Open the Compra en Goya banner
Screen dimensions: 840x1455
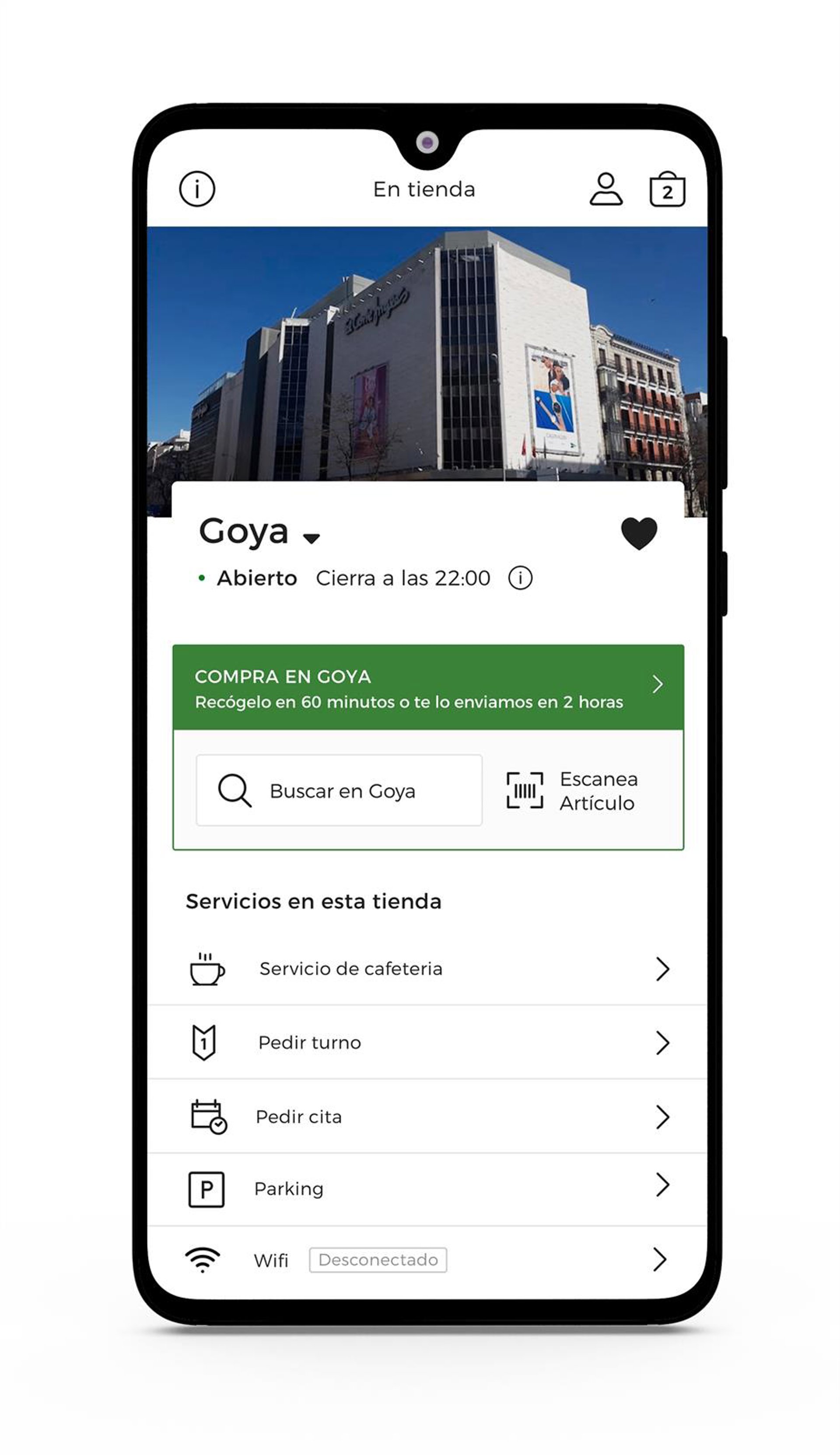point(427,687)
